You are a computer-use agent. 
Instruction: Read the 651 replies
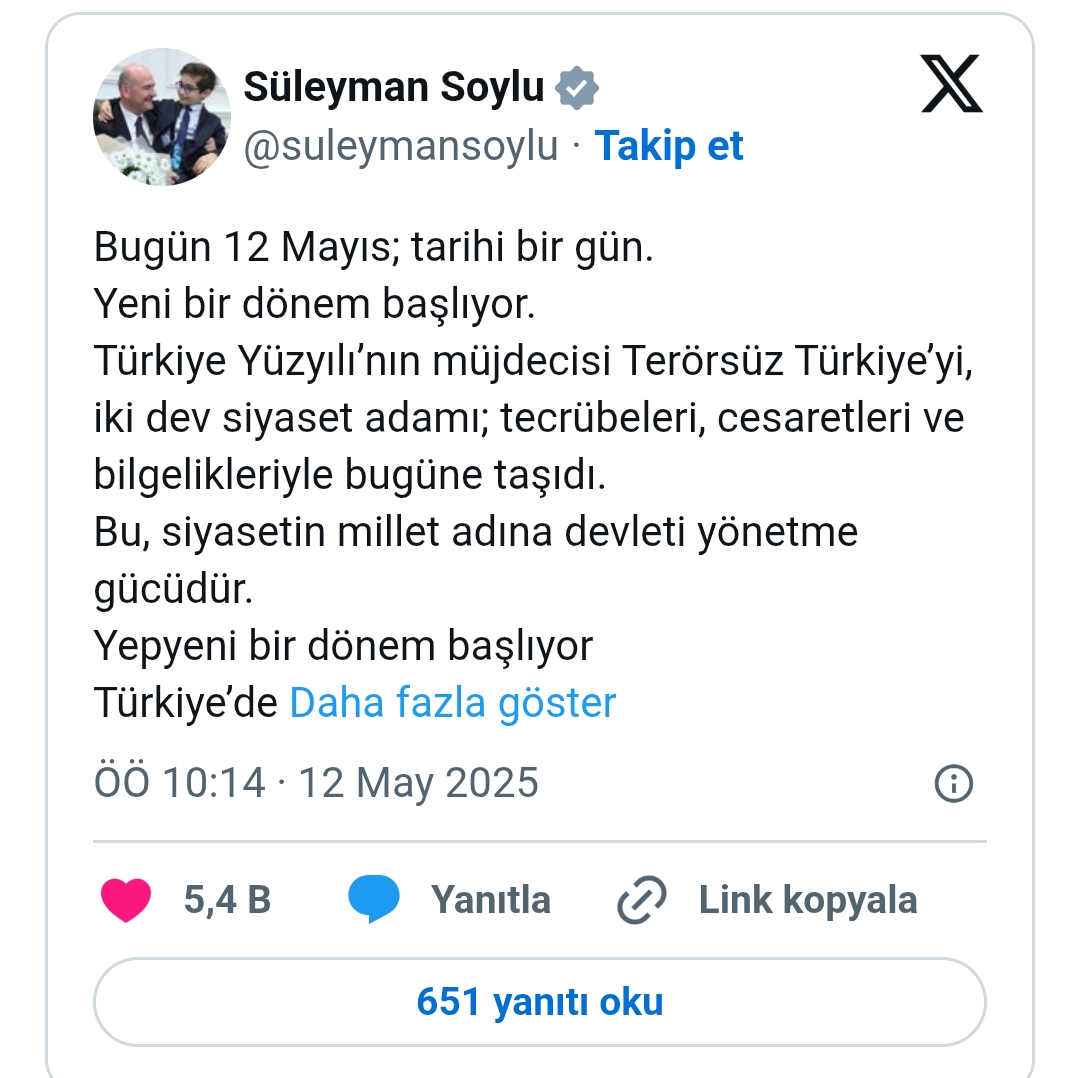pos(540,1002)
